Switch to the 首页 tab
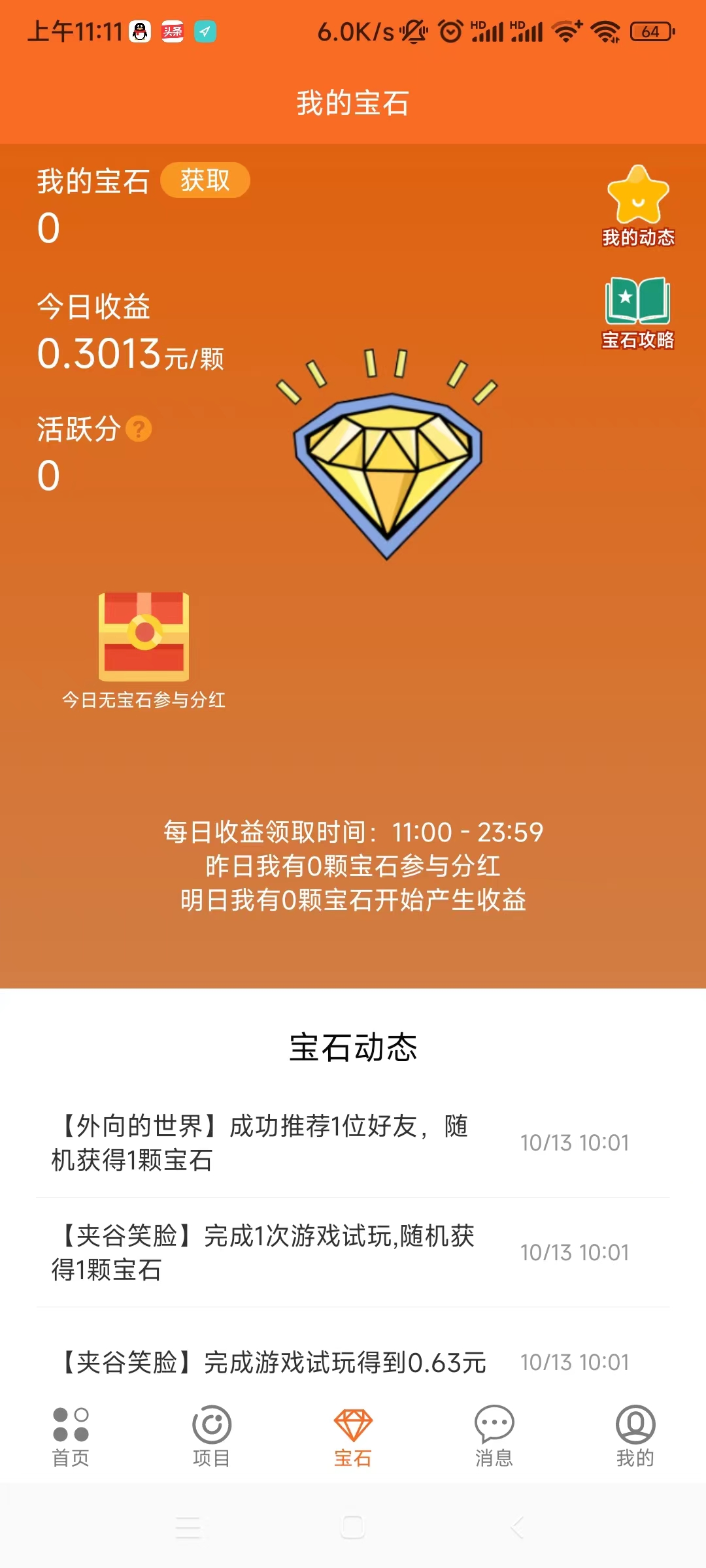This screenshot has width=706, height=1568. (71, 1436)
